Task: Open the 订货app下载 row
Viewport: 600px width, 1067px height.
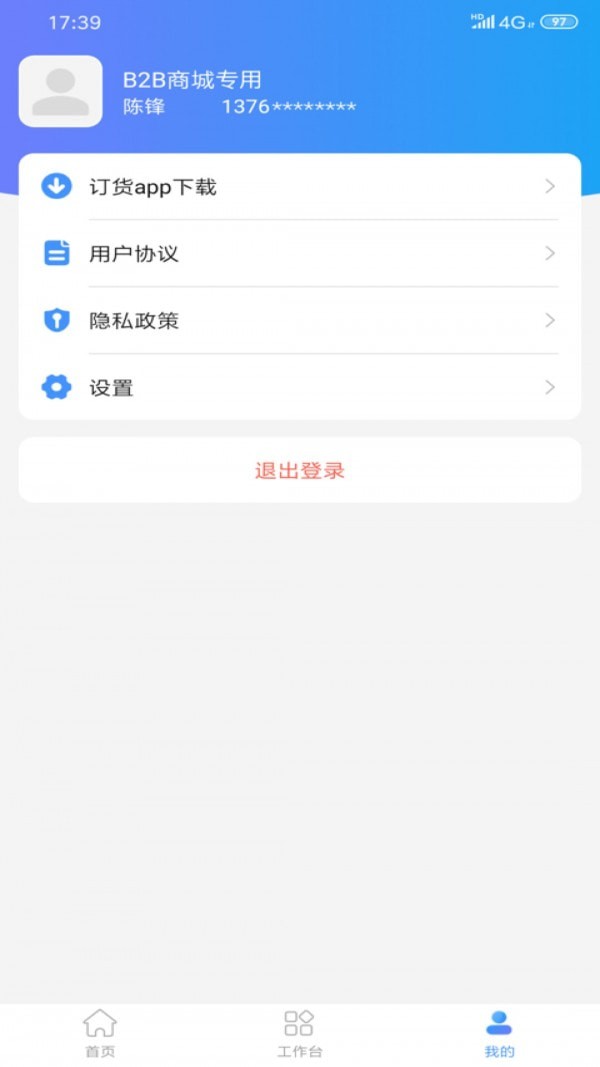Action: [299, 187]
